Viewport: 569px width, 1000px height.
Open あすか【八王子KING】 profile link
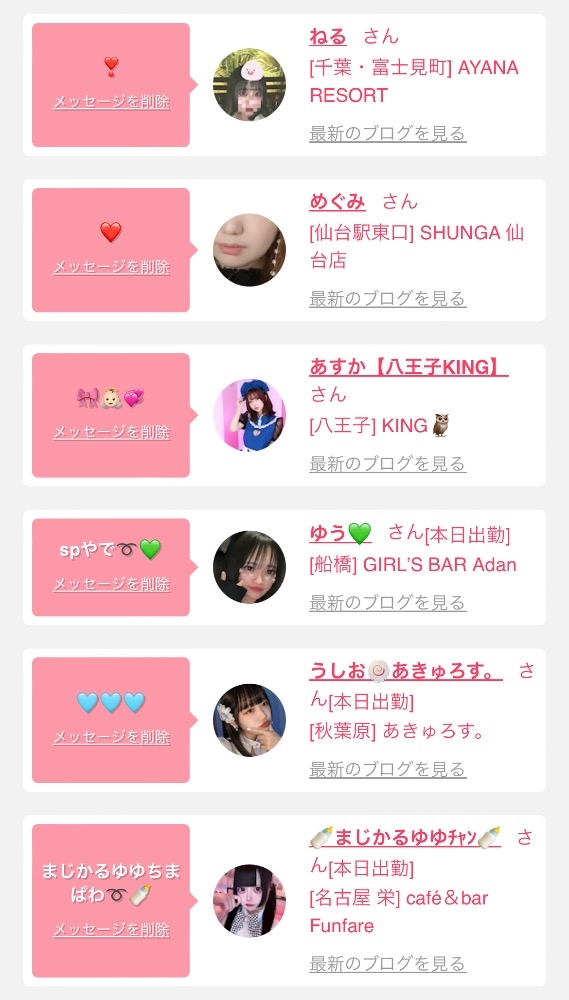coord(409,367)
